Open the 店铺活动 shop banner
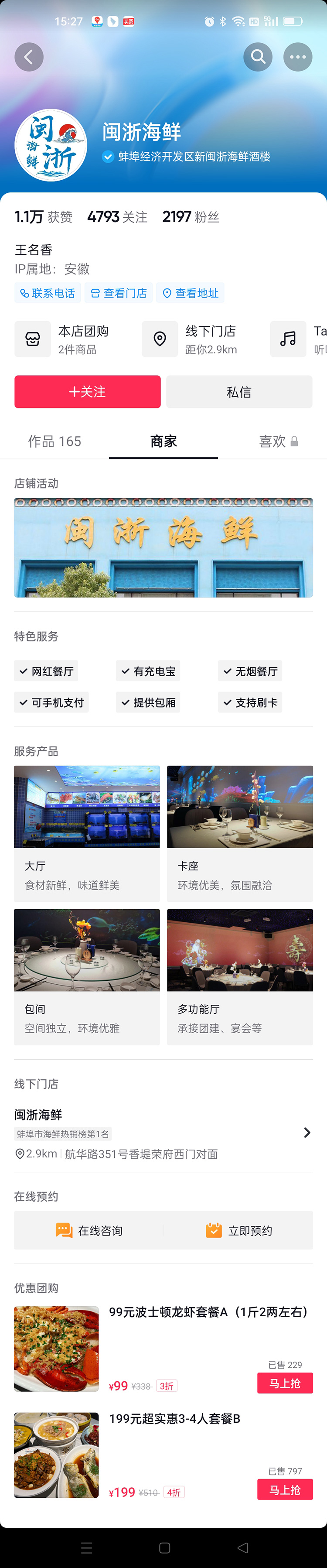Viewport: 327px width, 1568px height. tap(163, 547)
